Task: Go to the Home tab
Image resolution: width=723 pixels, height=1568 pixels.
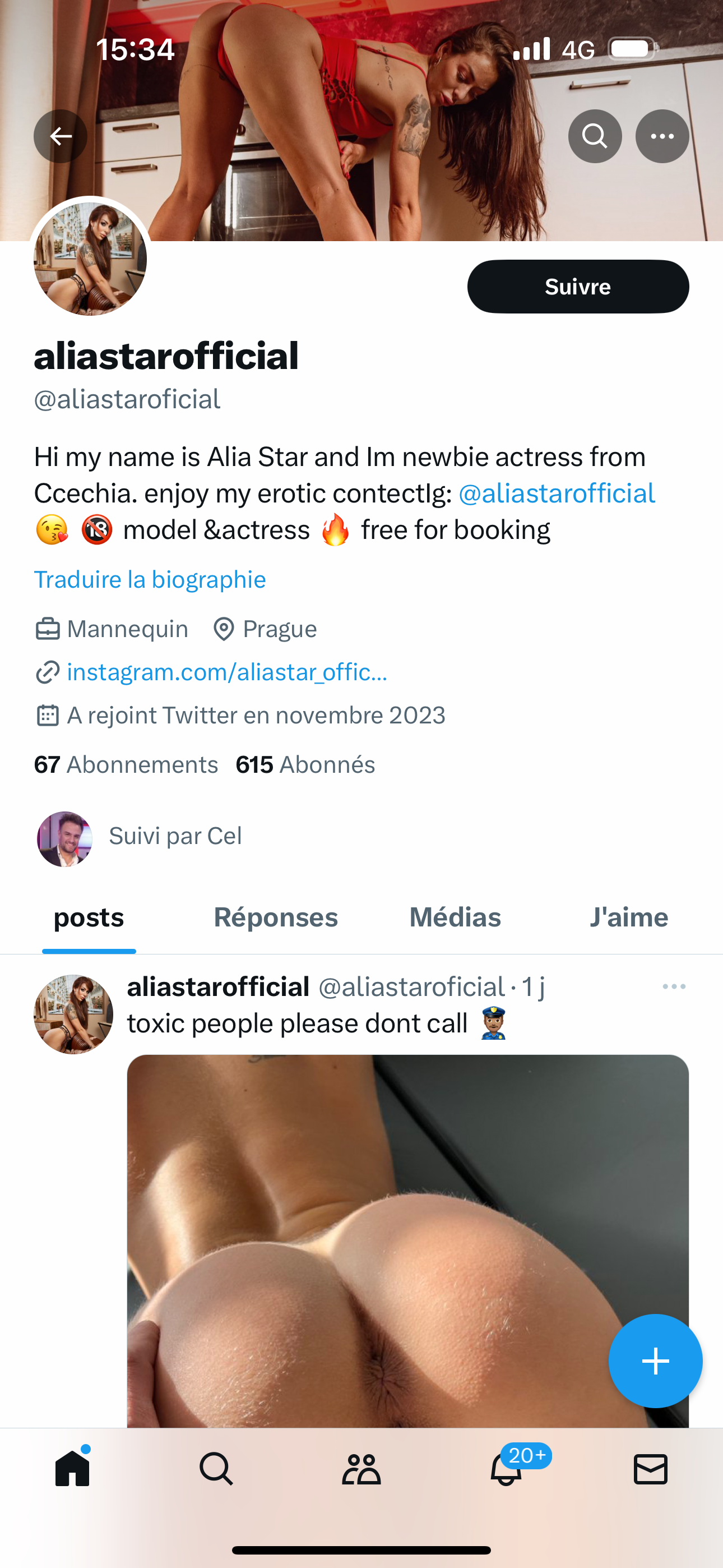Action: (72, 1469)
